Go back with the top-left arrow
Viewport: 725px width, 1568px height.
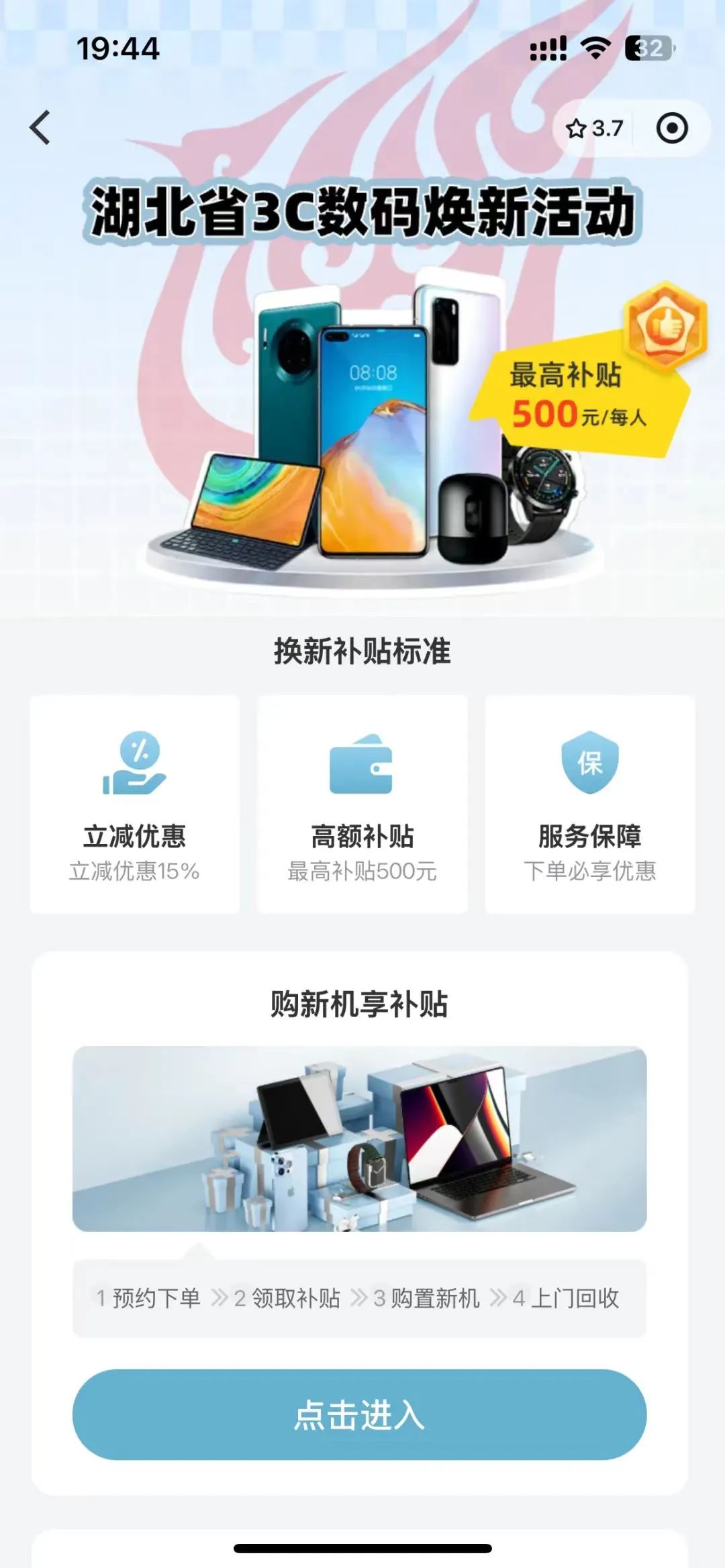40,127
